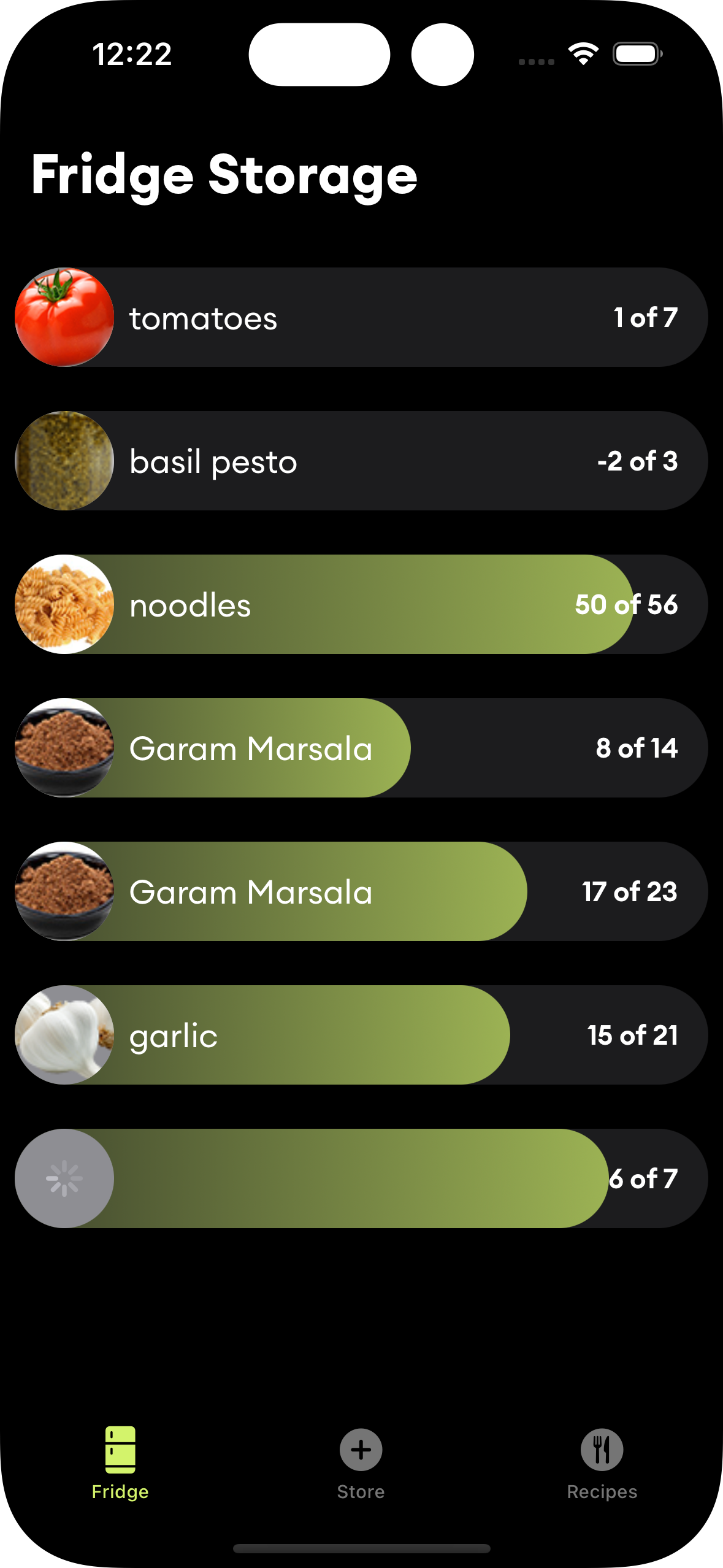
Task: Open Garam Marsala showing 8 of 14
Action: click(361, 748)
